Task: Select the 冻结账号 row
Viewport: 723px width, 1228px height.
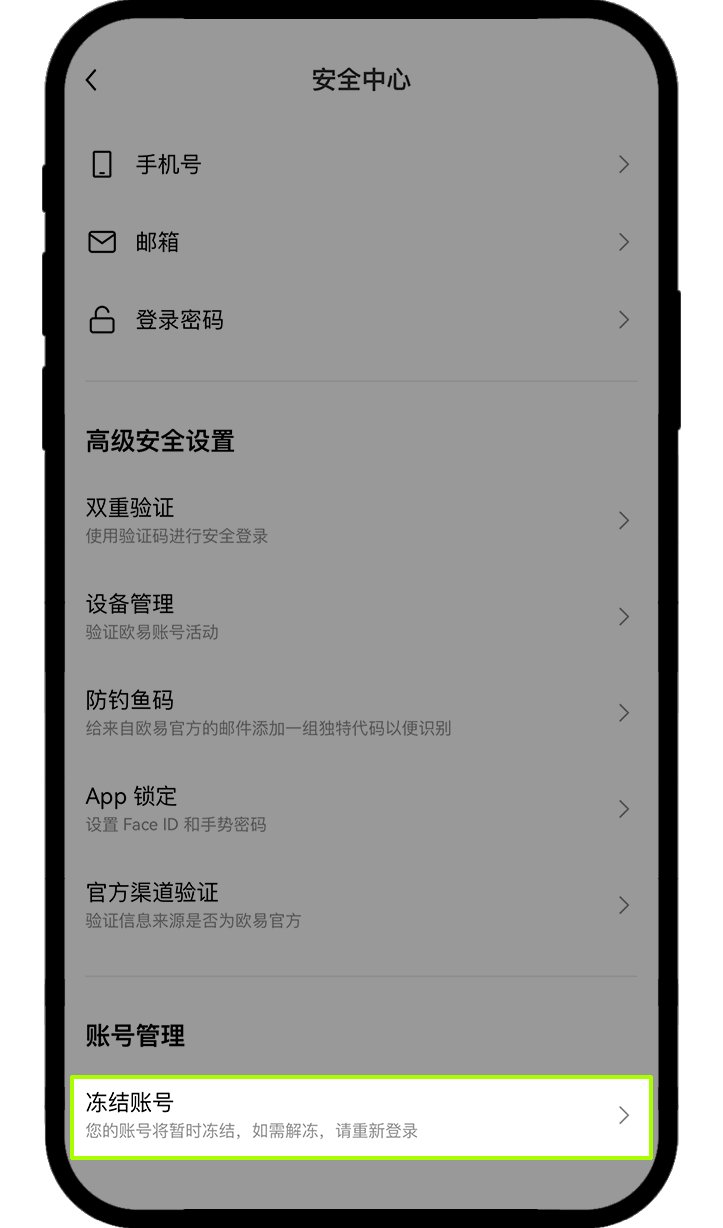Action: [x=360, y=1116]
